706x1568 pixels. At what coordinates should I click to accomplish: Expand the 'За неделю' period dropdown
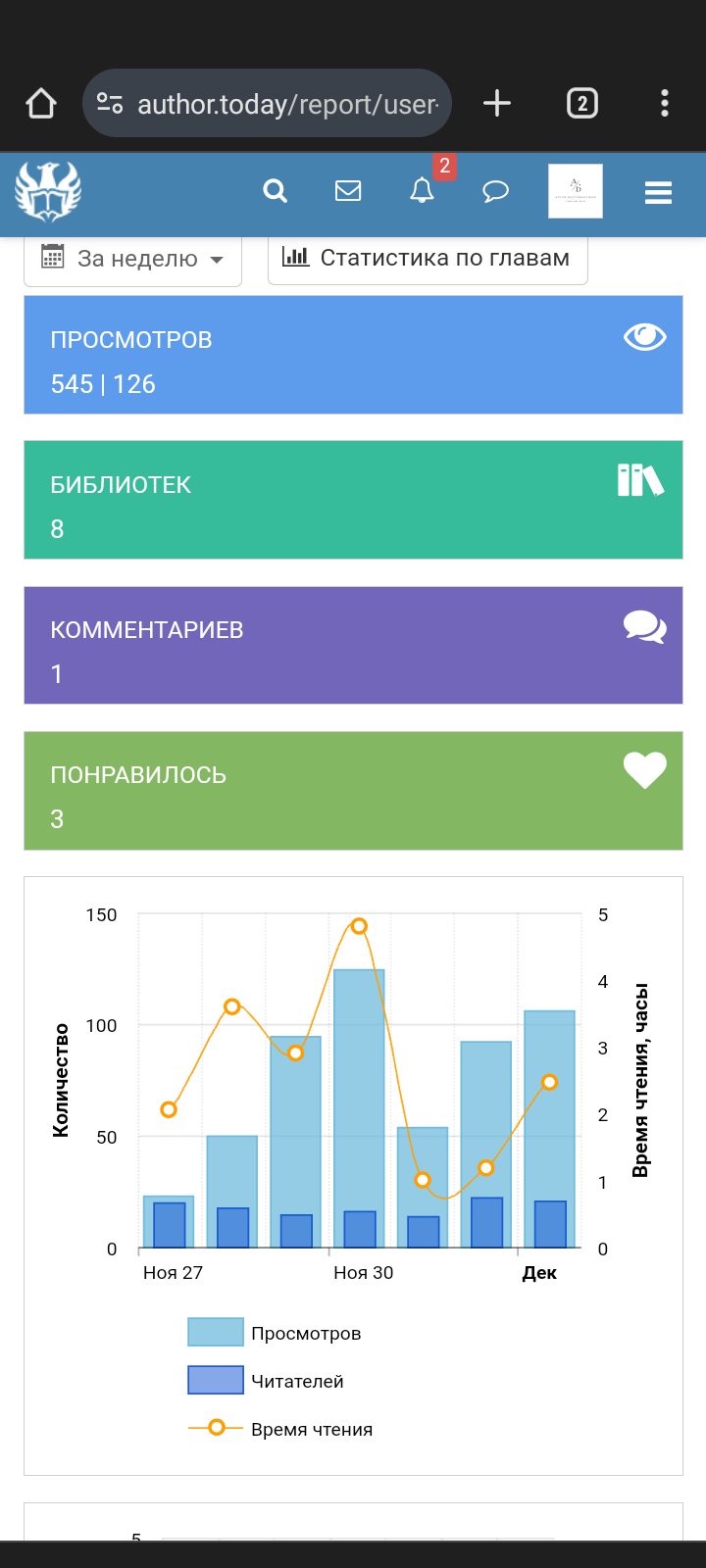click(132, 259)
